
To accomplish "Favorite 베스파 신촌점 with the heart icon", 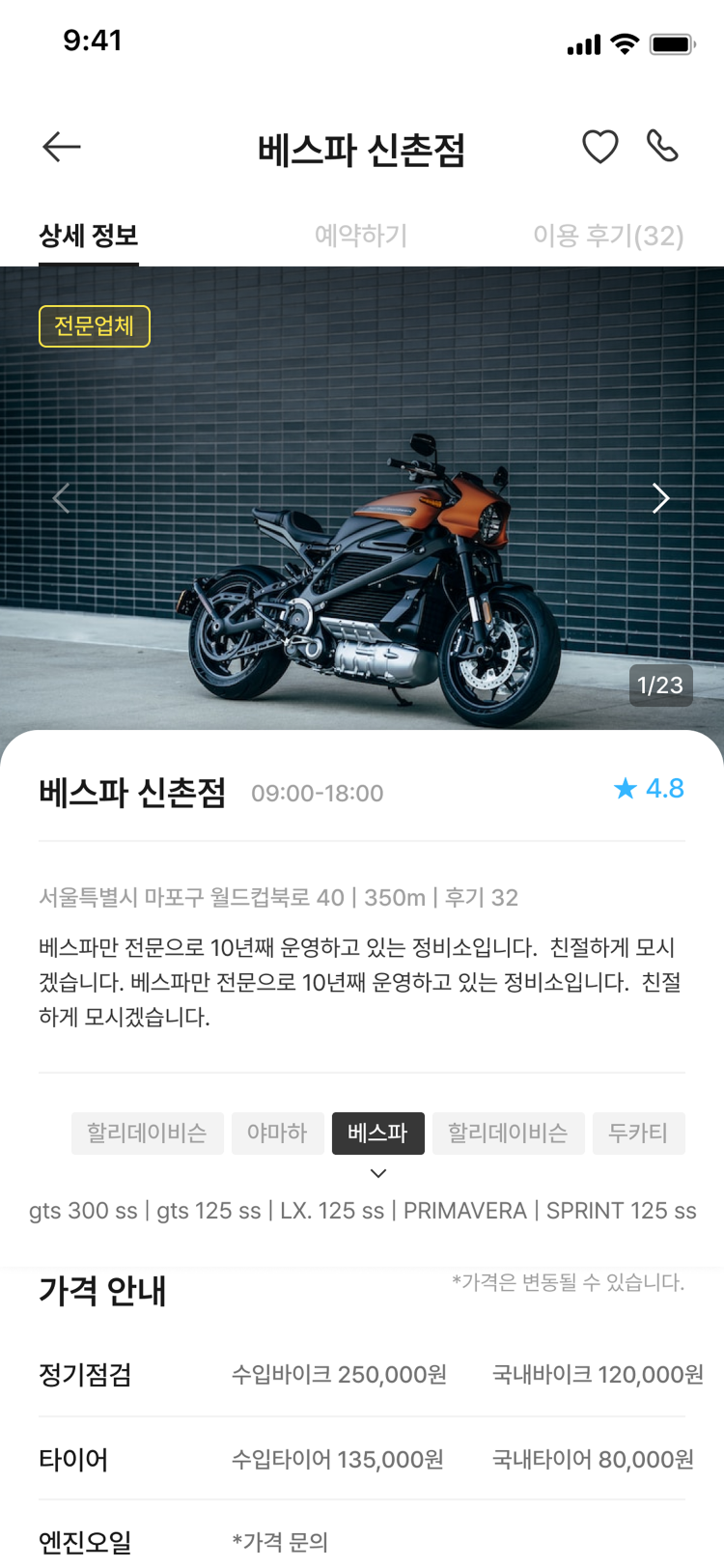I will point(599,147).
